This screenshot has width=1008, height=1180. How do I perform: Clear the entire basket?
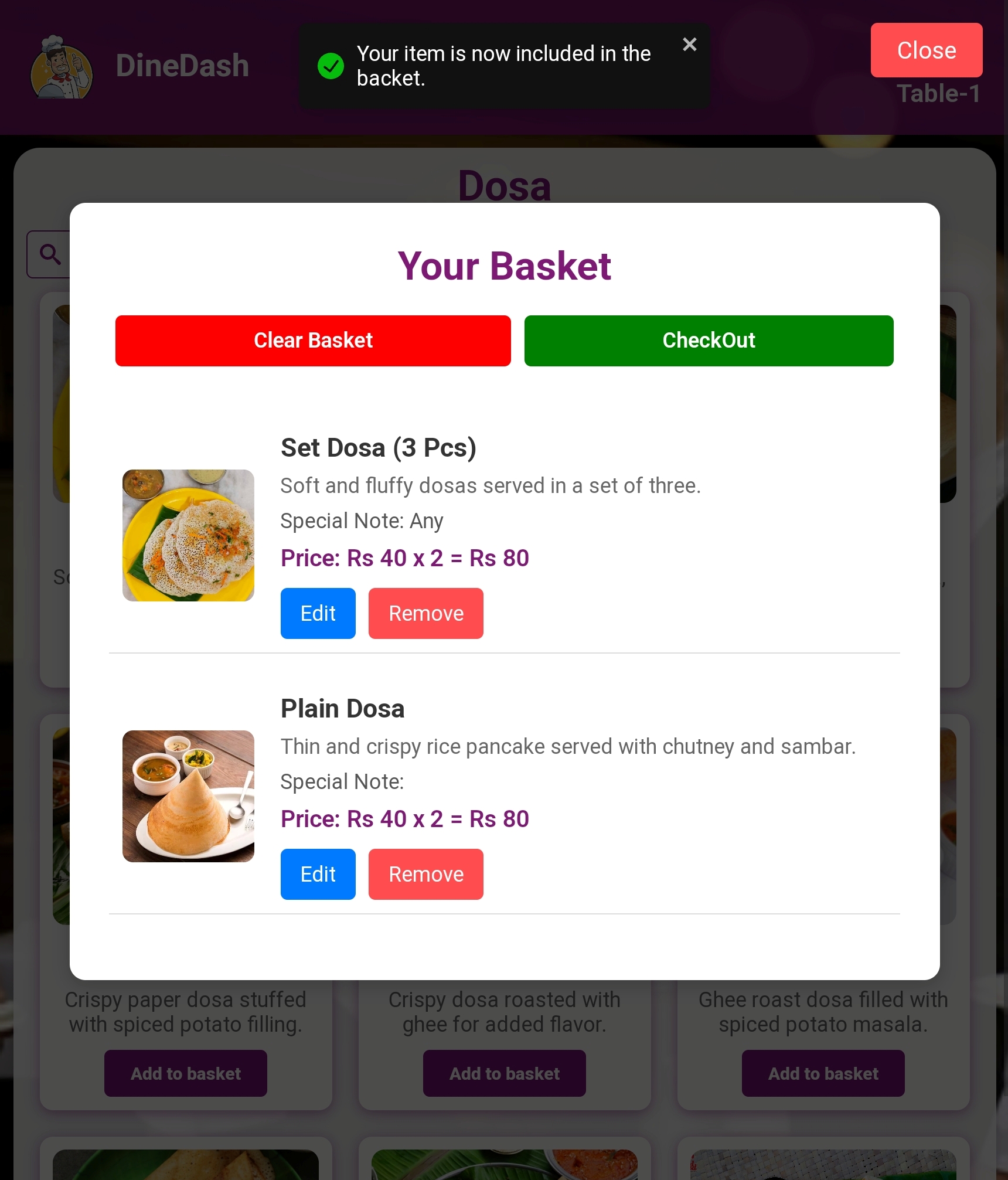[313, 341]
